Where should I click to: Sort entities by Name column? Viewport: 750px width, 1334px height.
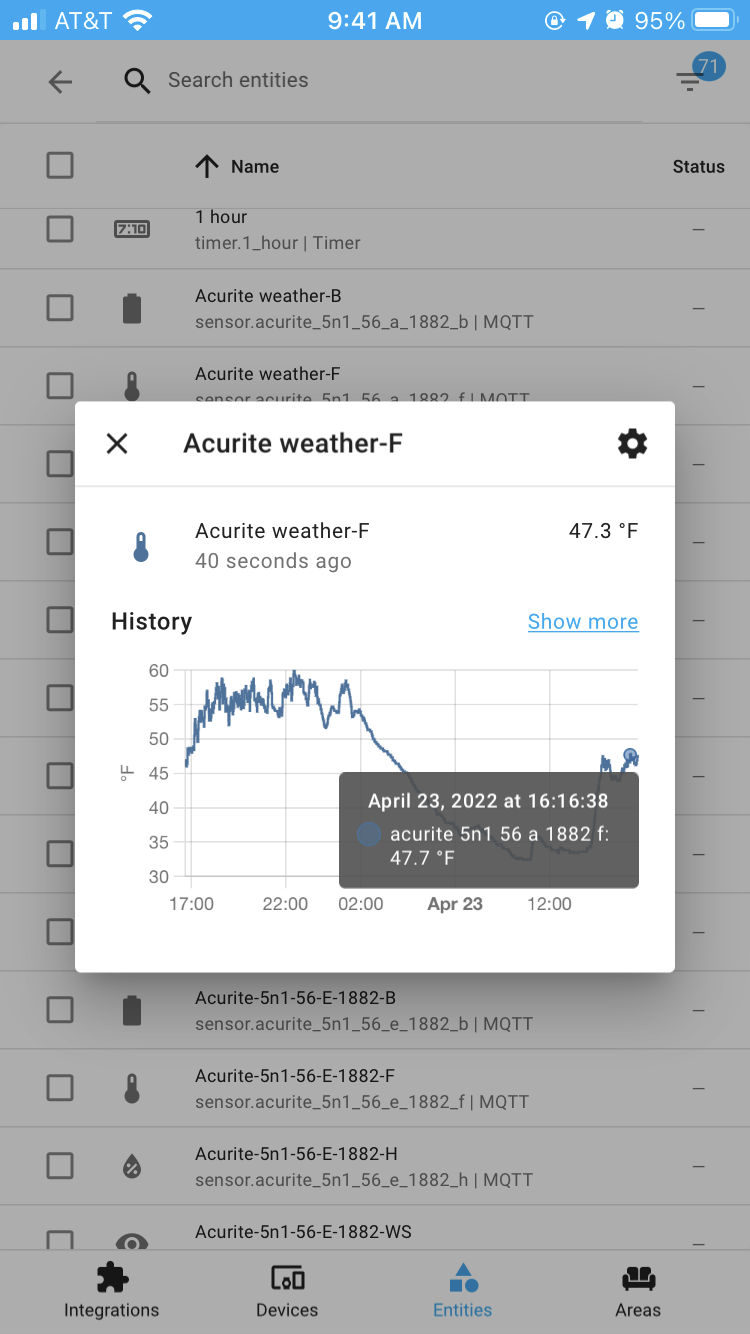[254, 166]
